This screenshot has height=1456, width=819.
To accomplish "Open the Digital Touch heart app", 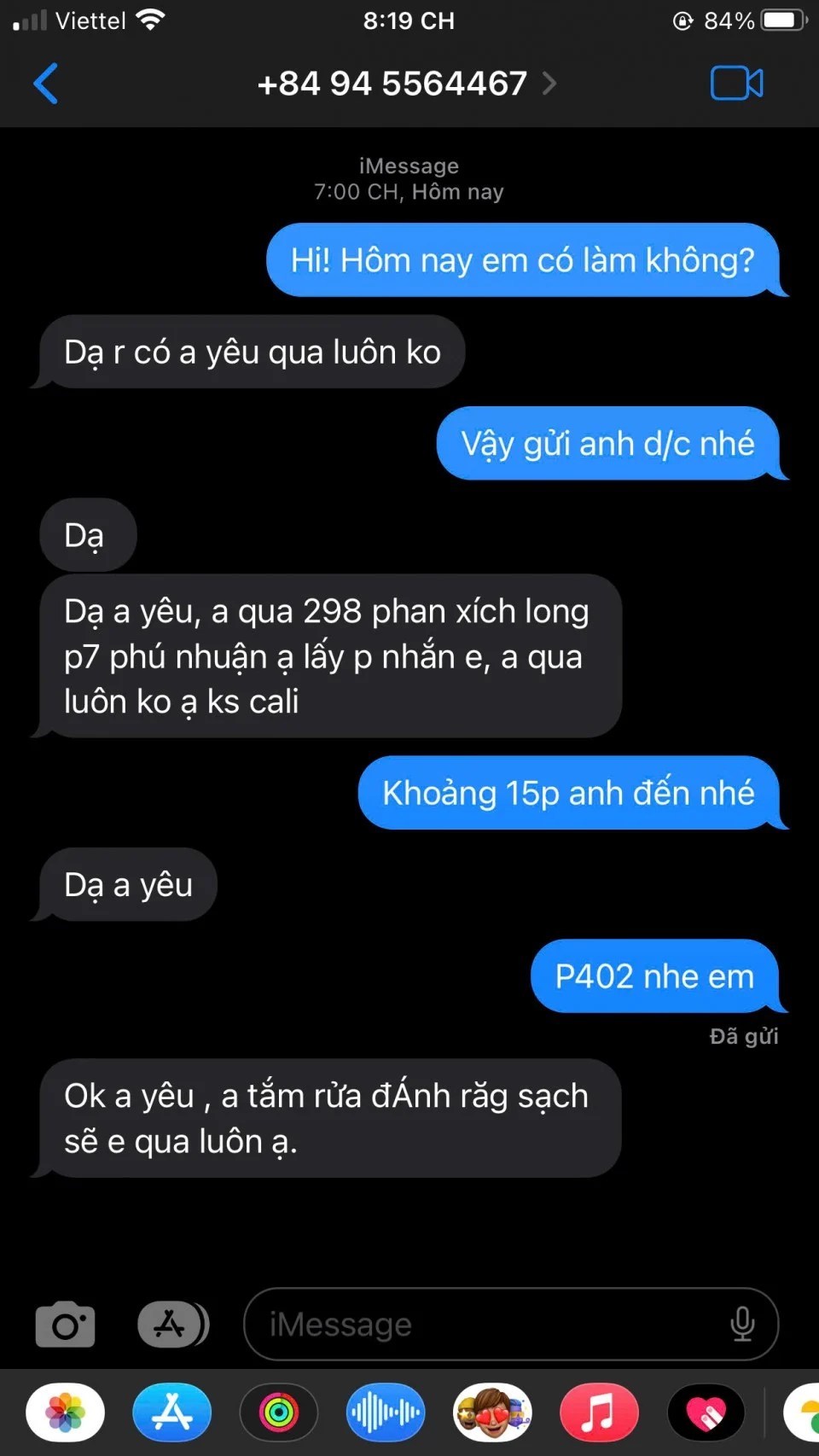I will click(706, 1412).
